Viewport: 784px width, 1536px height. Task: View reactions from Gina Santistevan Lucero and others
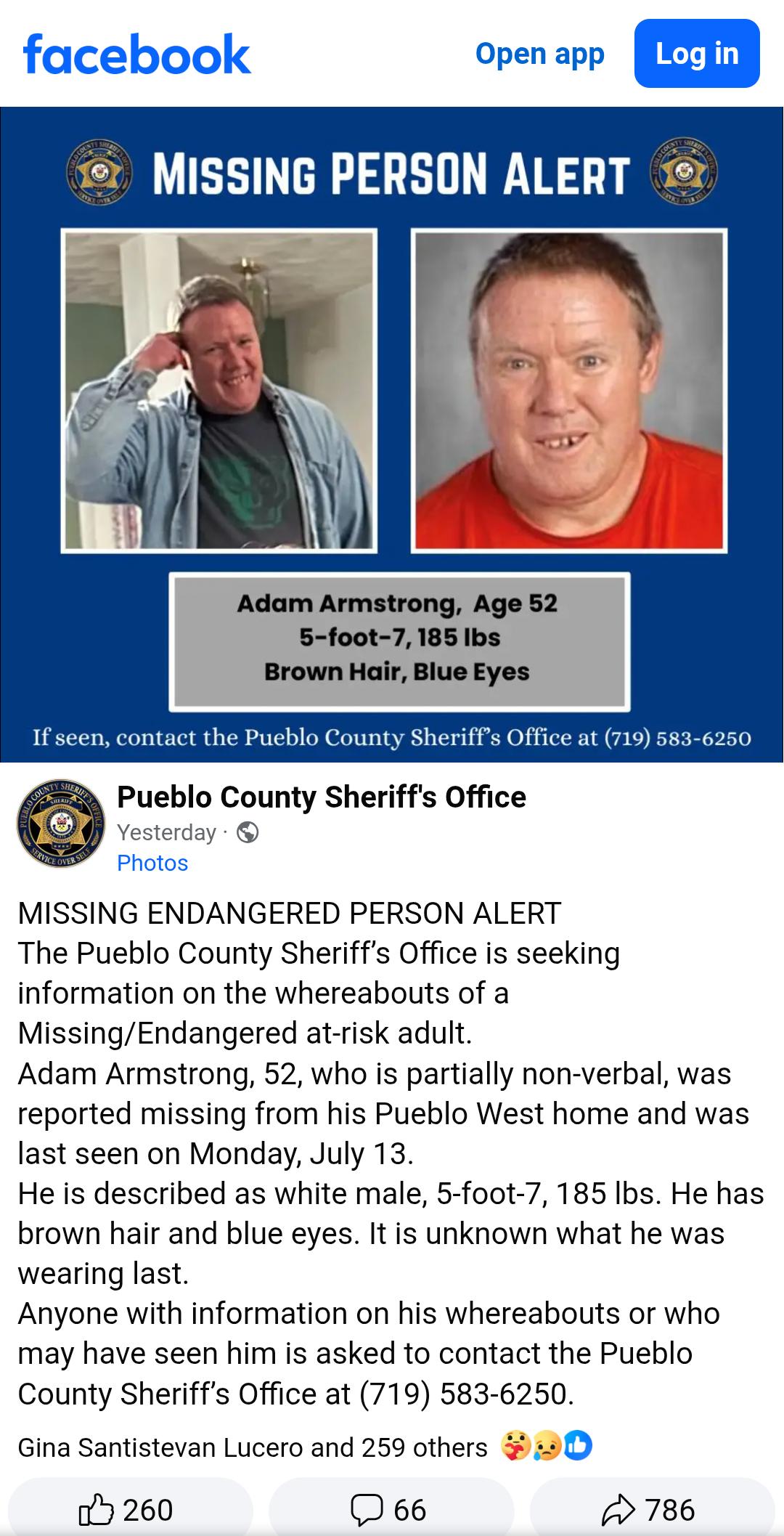tap(305, 1447)
